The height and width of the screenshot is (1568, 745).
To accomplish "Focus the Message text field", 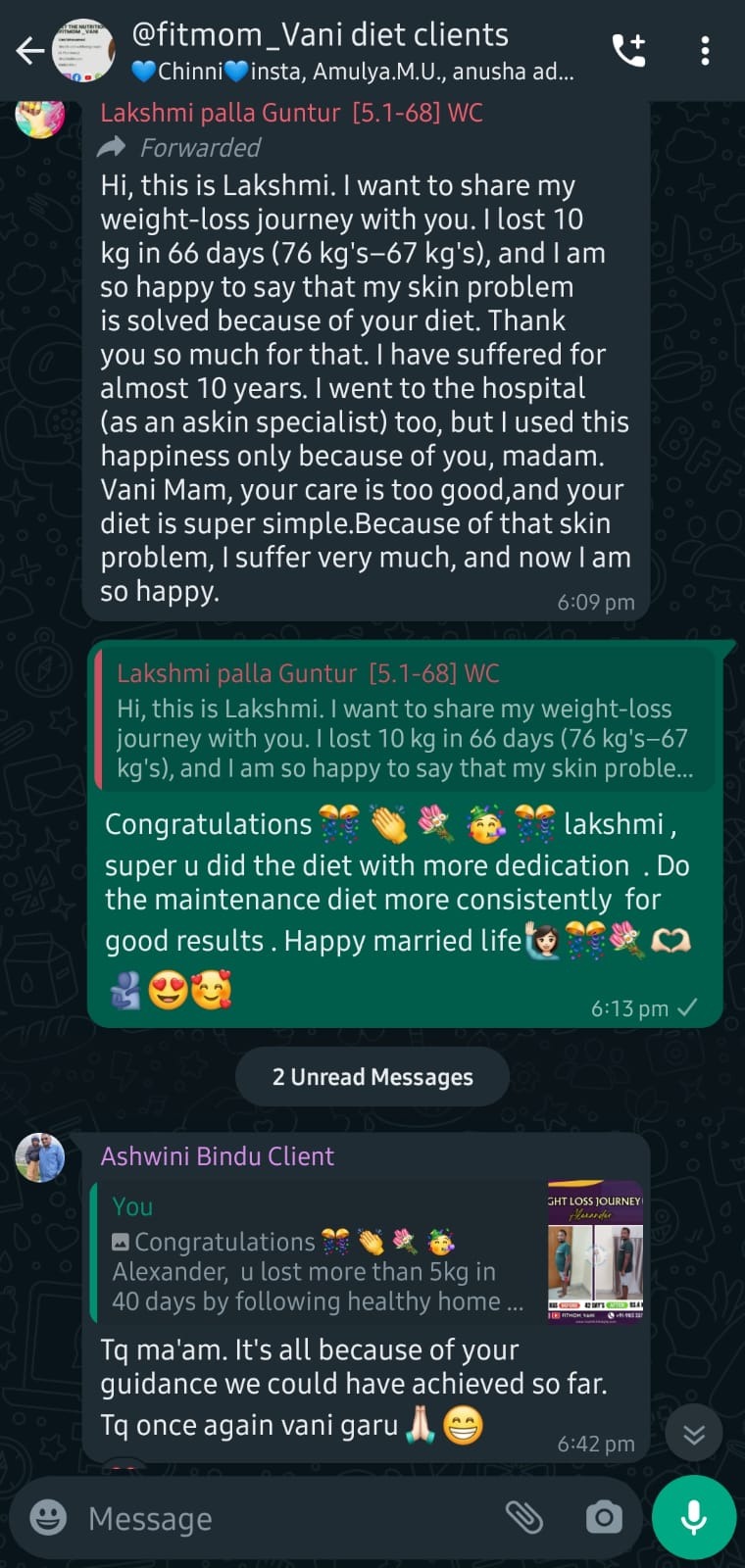I will point(284,1518).
